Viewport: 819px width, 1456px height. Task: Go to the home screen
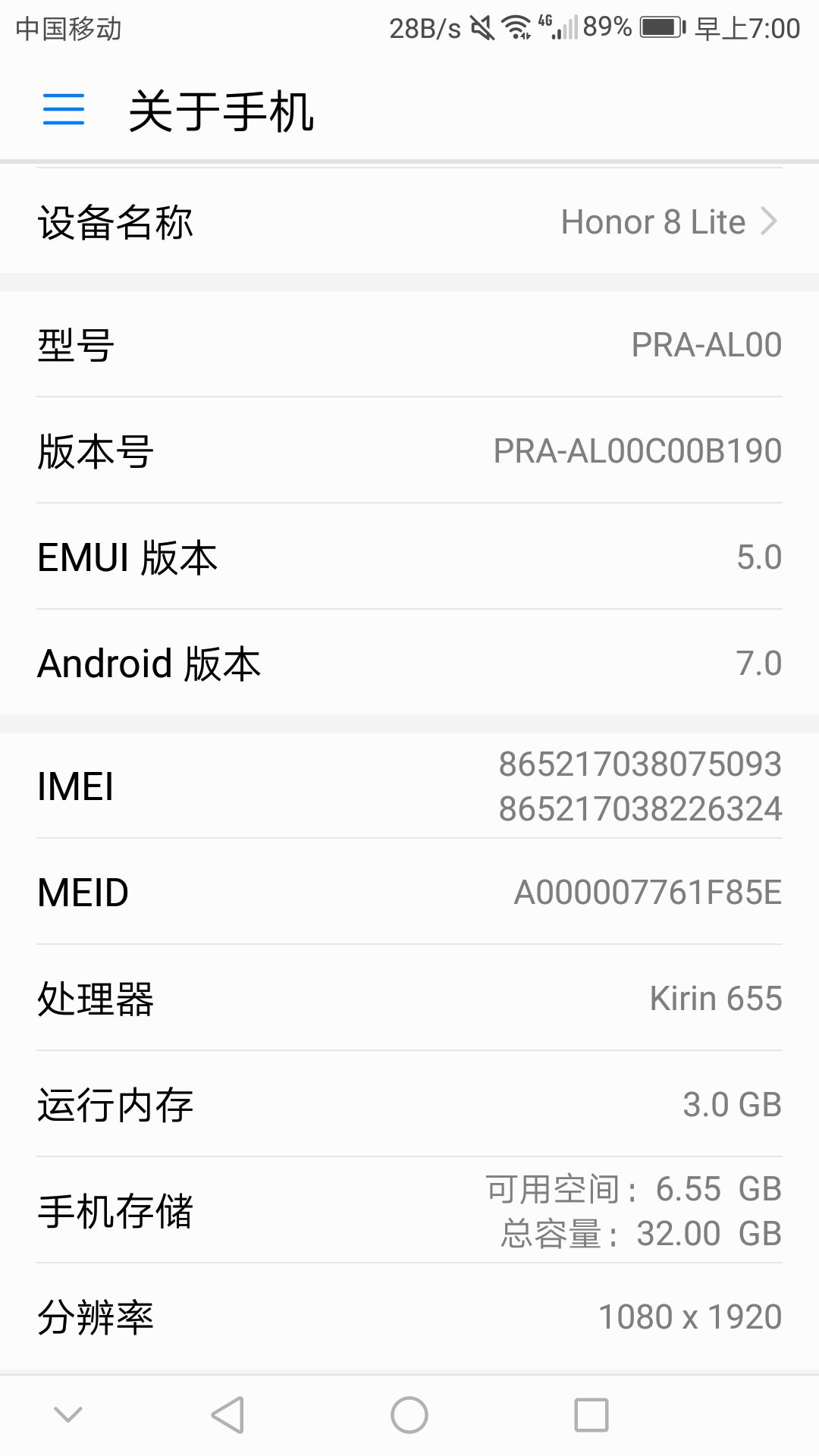click(409, 1415)
